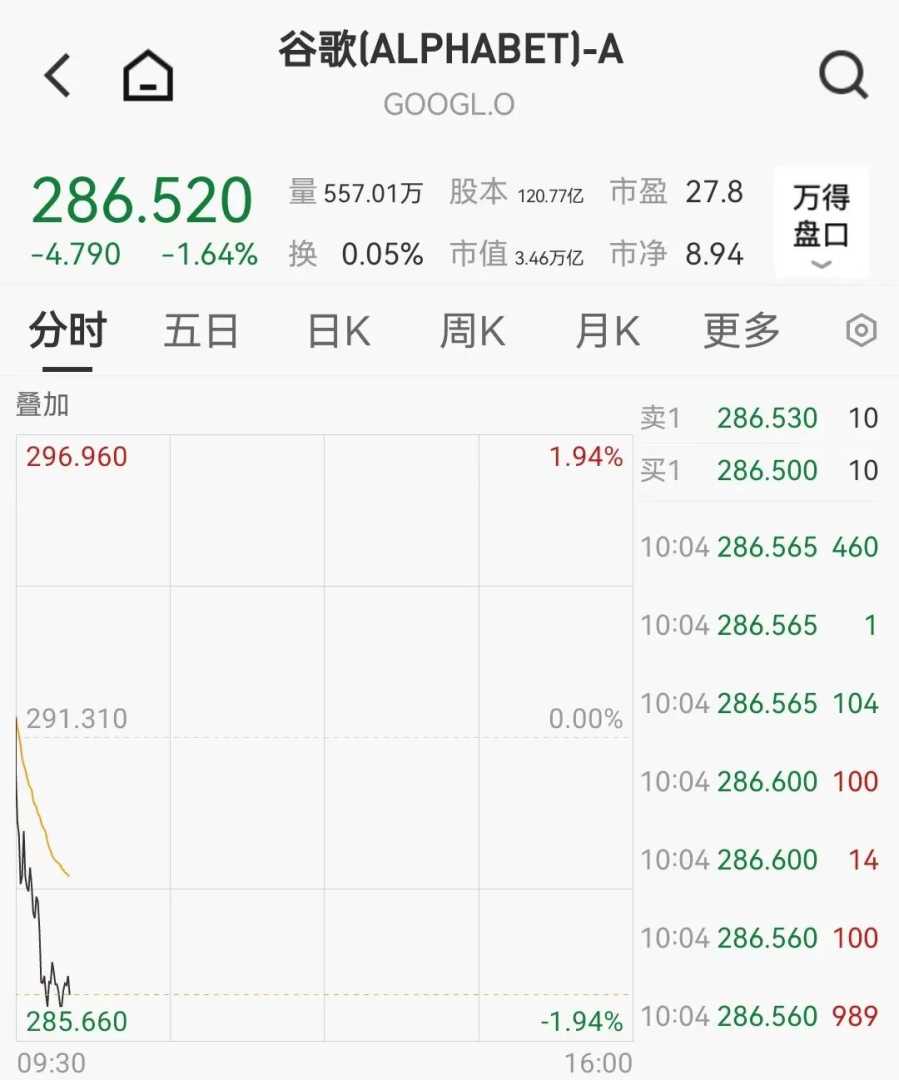The height and width of the screenshot is (1080, 899).
Task: Show the 月K chart
Action: (x=607, y=331)
